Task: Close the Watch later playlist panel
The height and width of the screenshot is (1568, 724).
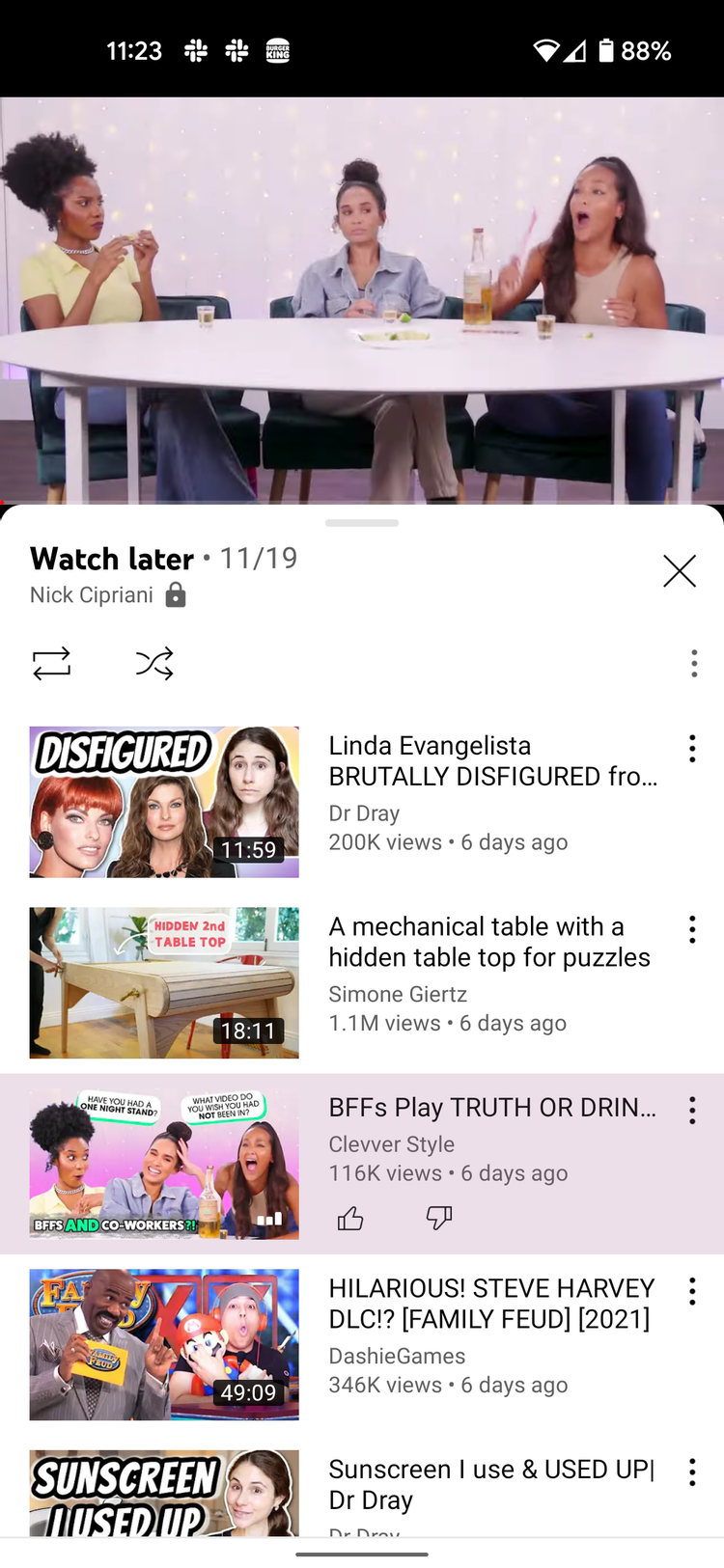Action: point(679,571)
